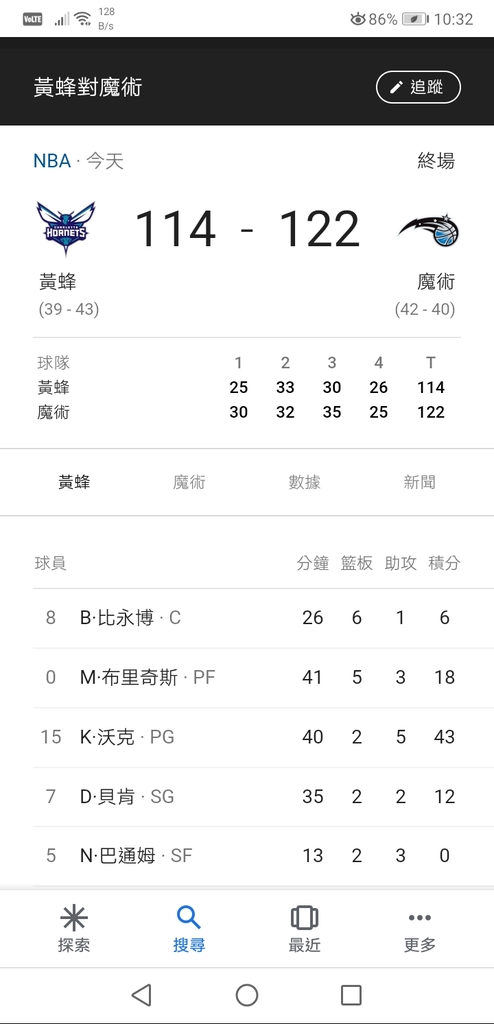Open player B·比永博's row
494x1024 pixels.
247,618
